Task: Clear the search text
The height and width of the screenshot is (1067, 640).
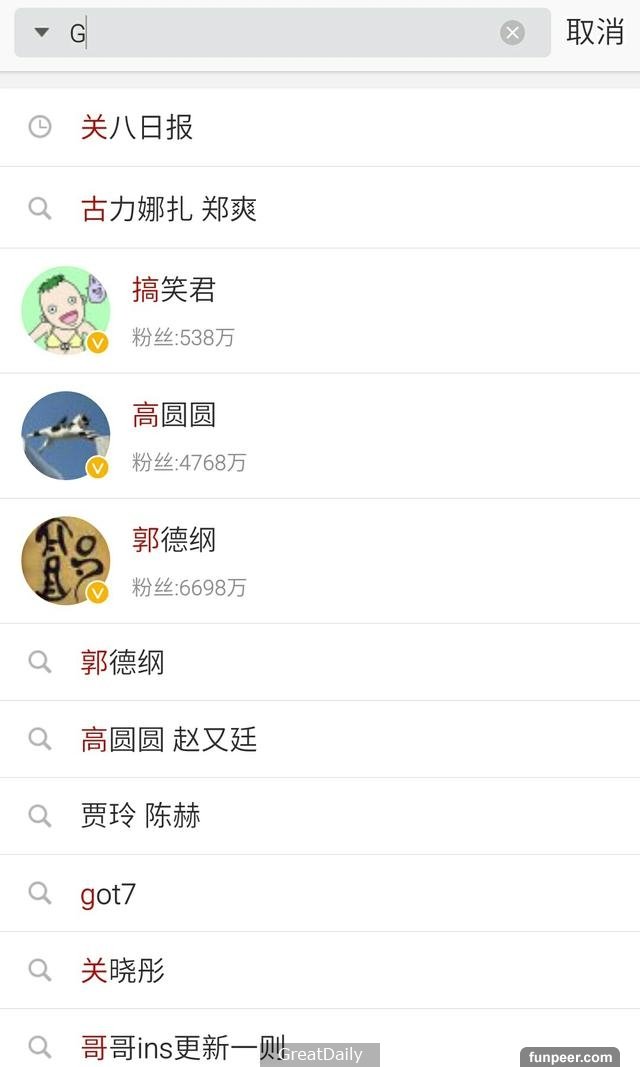Action: [x=512, y=33]
